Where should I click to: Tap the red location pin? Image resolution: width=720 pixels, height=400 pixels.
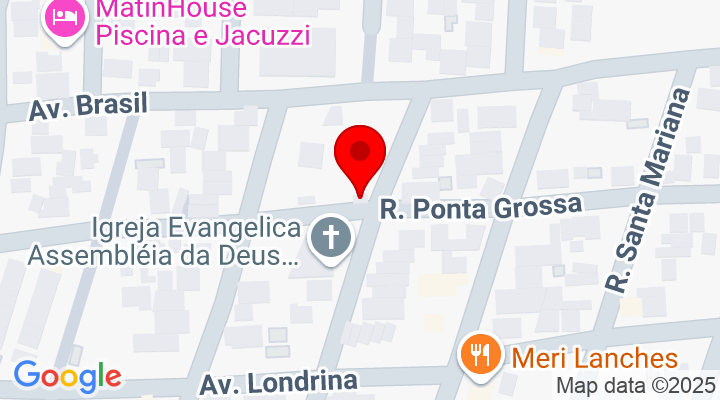360,156
